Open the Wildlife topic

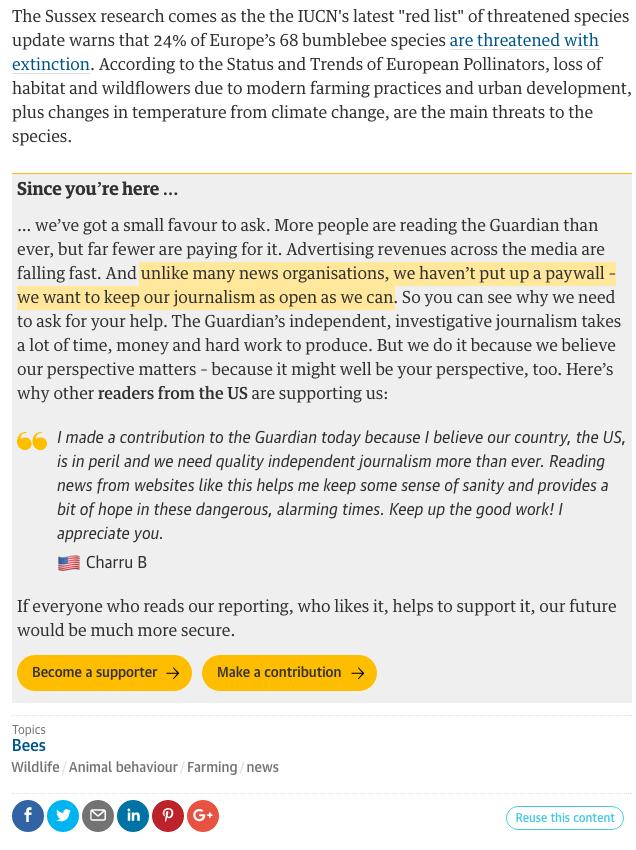(x=36, y=768)
